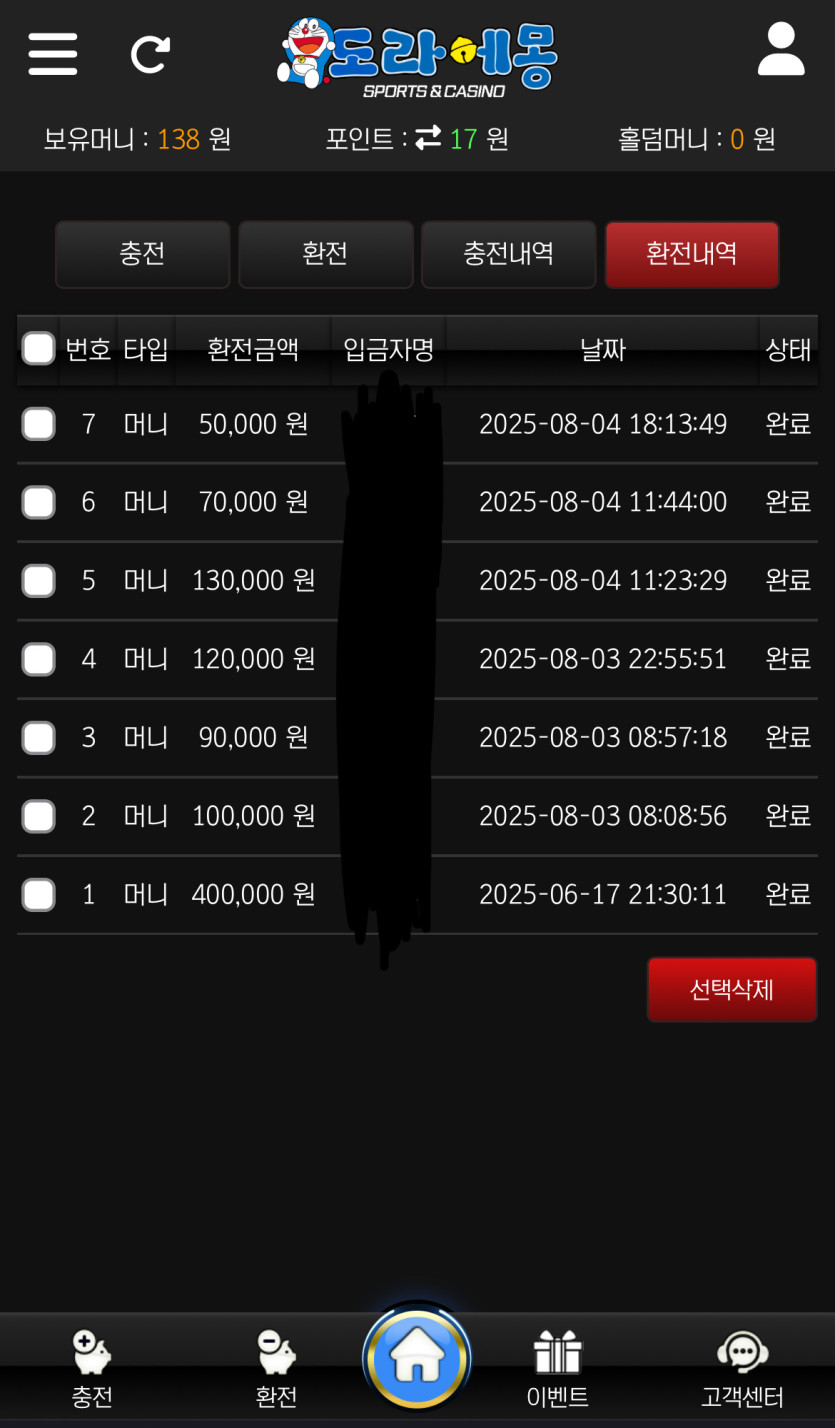Open 이벤트 in the bottom navigation
The image size is (835, 1428).
coord(557,1369)
